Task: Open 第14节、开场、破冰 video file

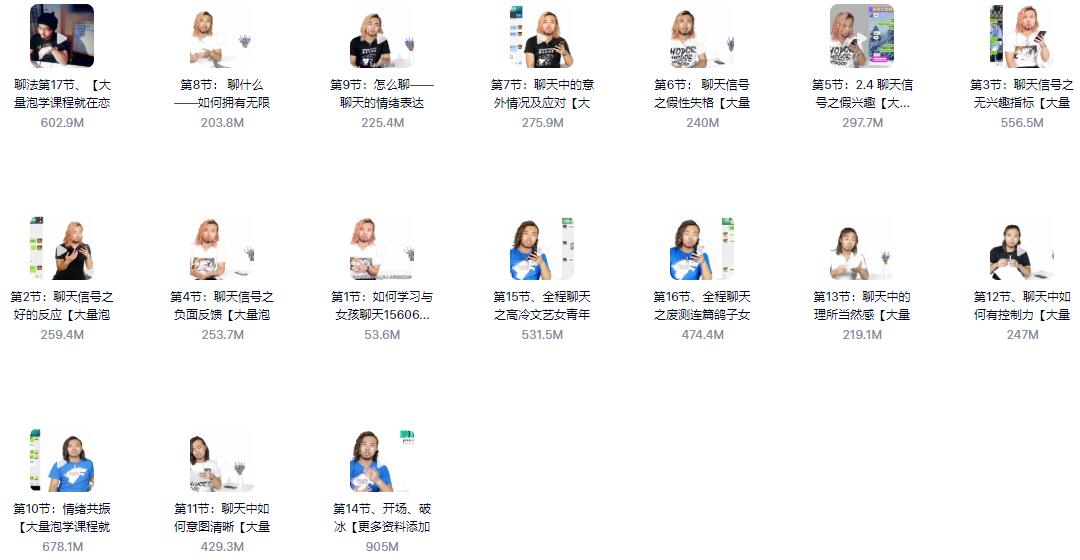Action: [x=382, y=460]
